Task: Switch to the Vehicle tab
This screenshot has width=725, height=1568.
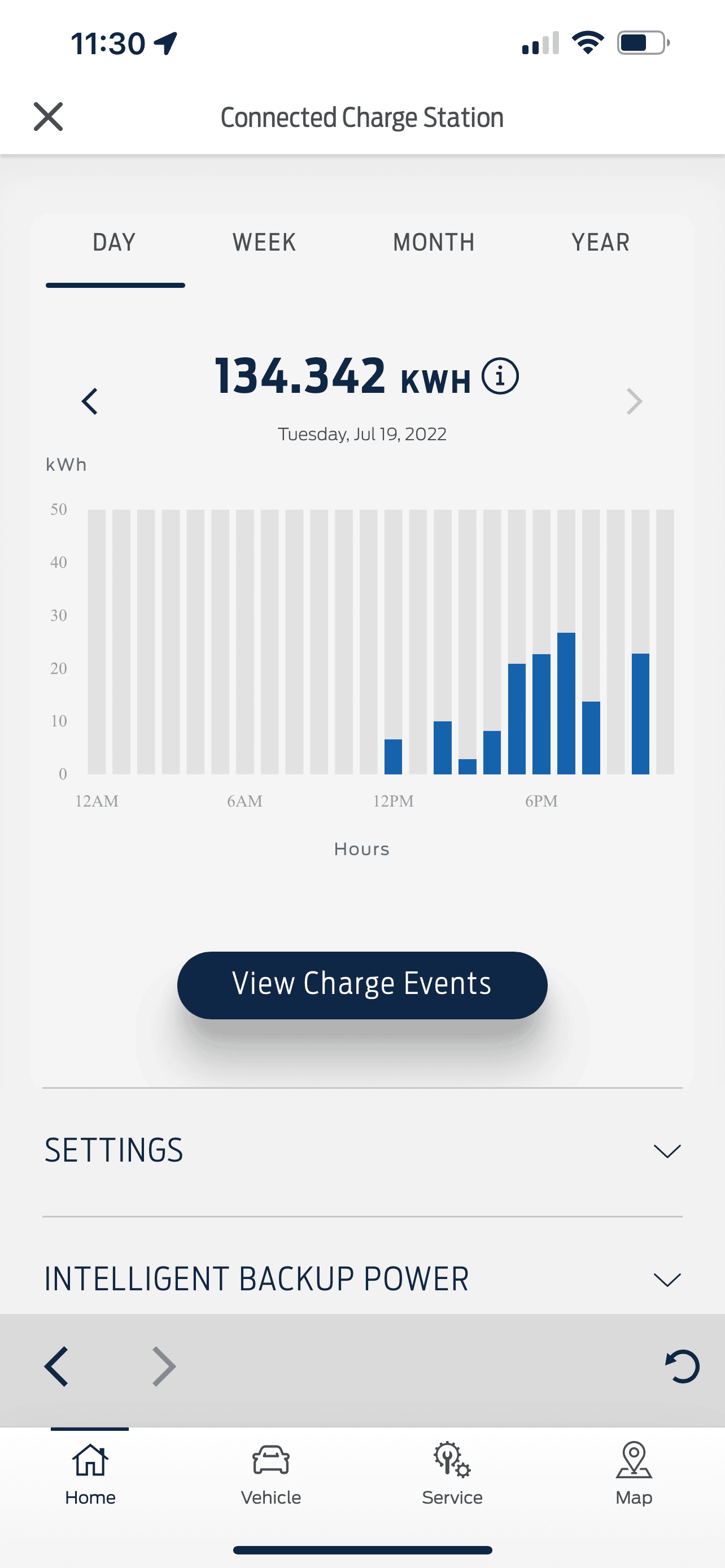Action: coord(271,1473)
